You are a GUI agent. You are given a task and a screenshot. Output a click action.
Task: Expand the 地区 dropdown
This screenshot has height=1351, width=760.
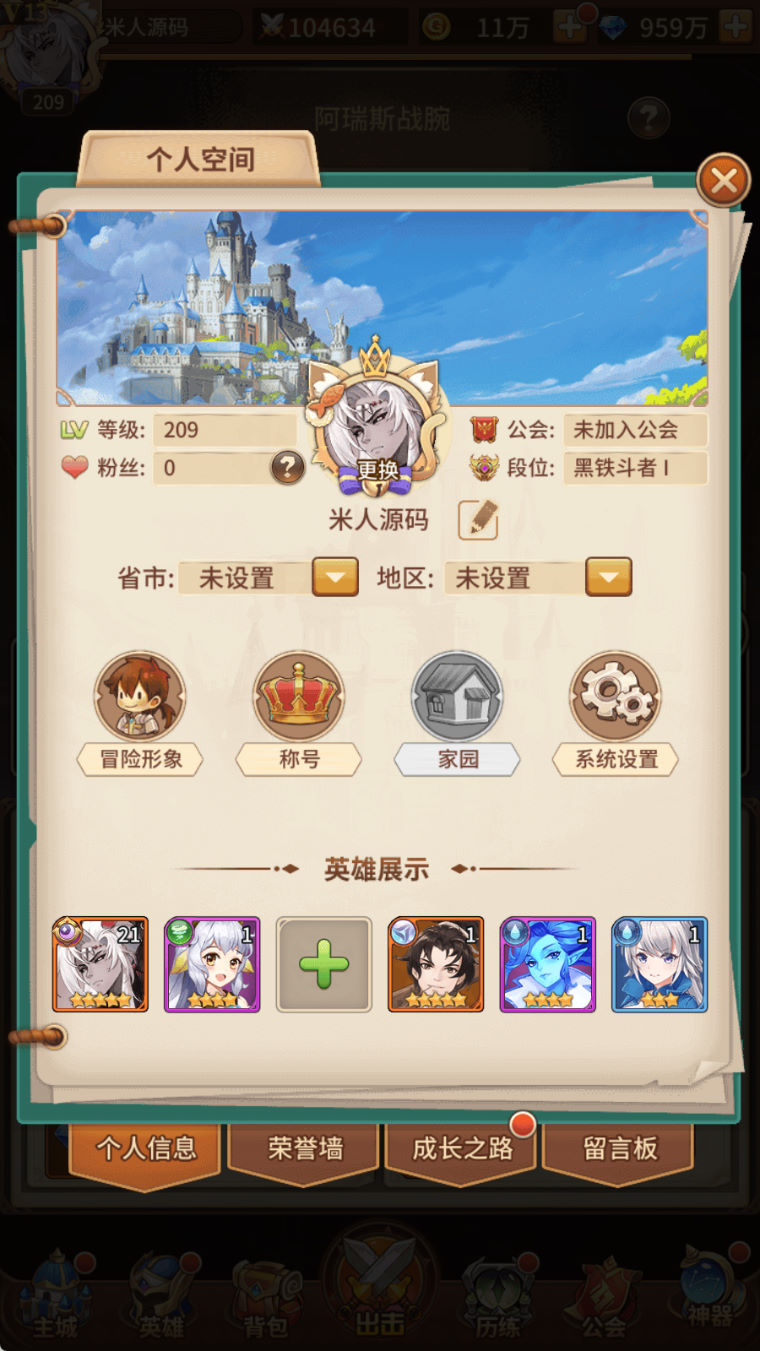point(608,577)
